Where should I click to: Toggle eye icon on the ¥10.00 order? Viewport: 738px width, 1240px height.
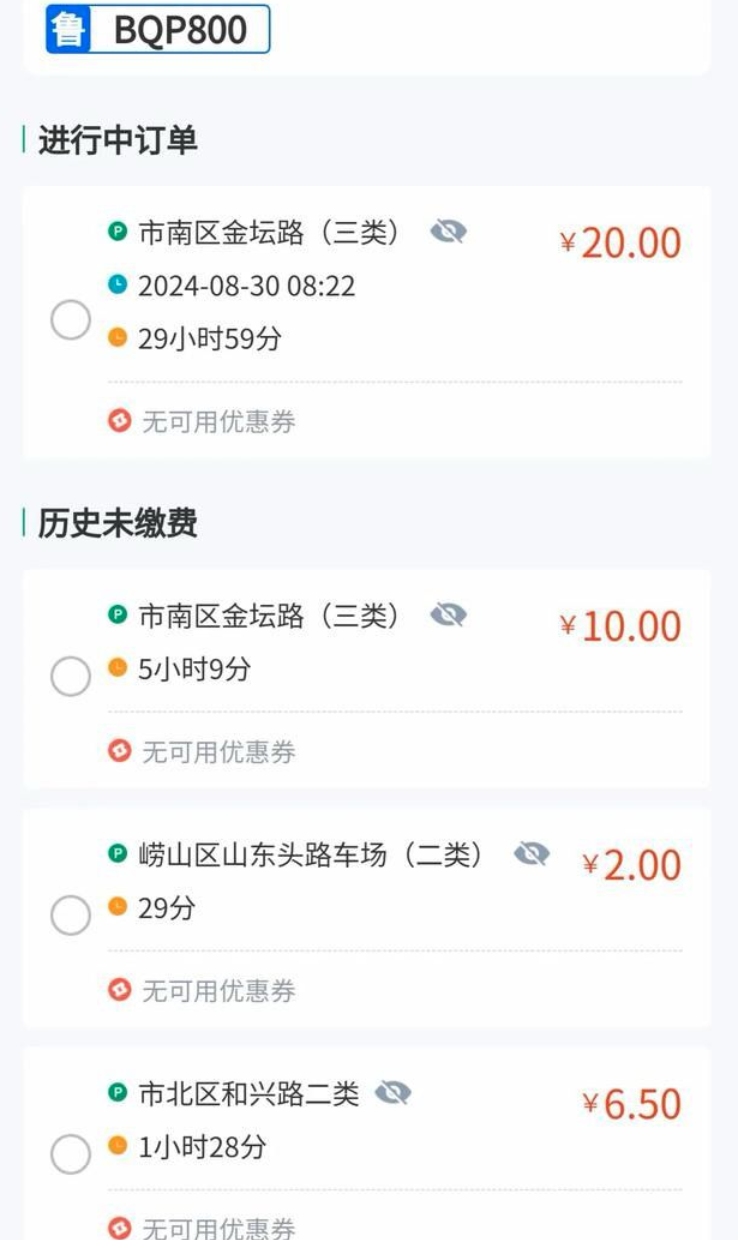pos(449,615)
